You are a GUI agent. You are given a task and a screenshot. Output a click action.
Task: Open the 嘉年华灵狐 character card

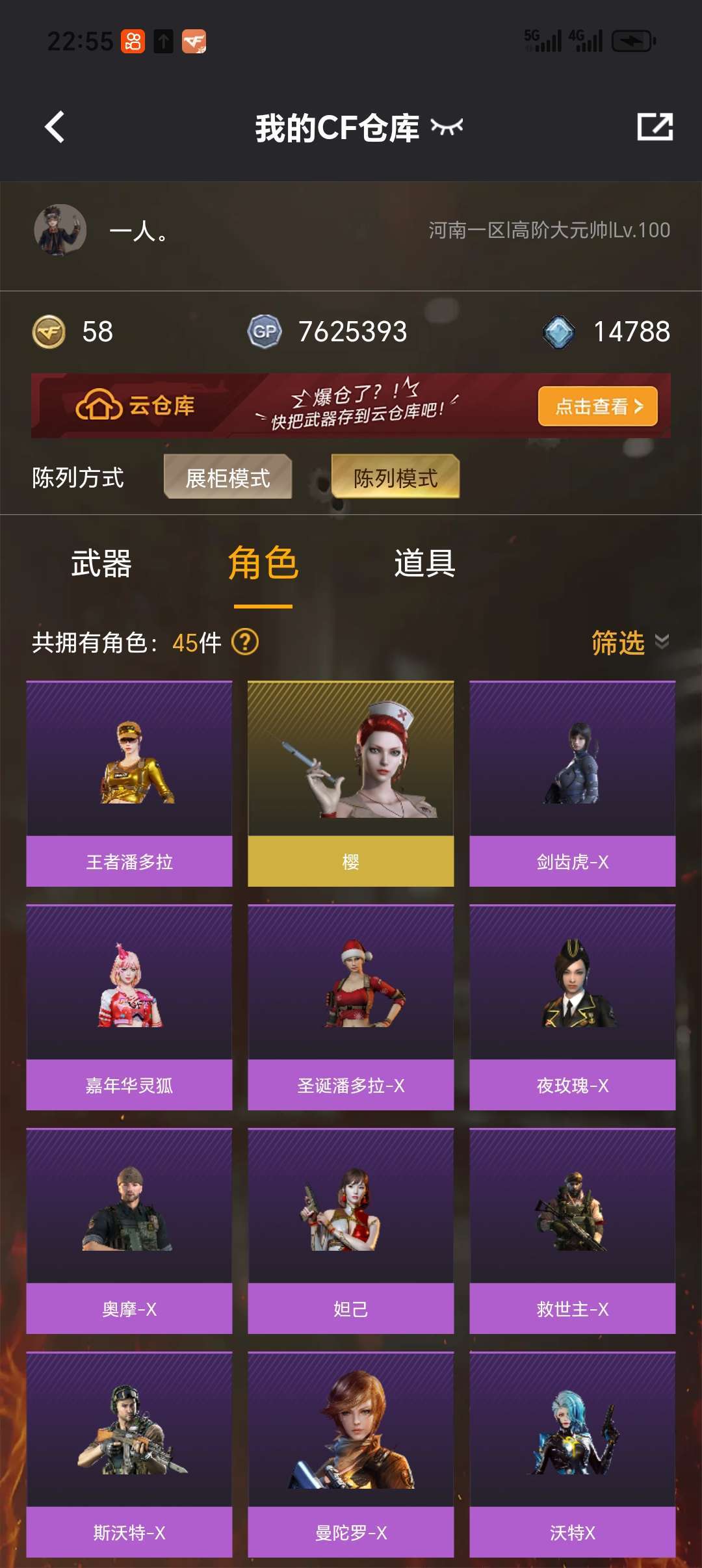coord(129,1007)
